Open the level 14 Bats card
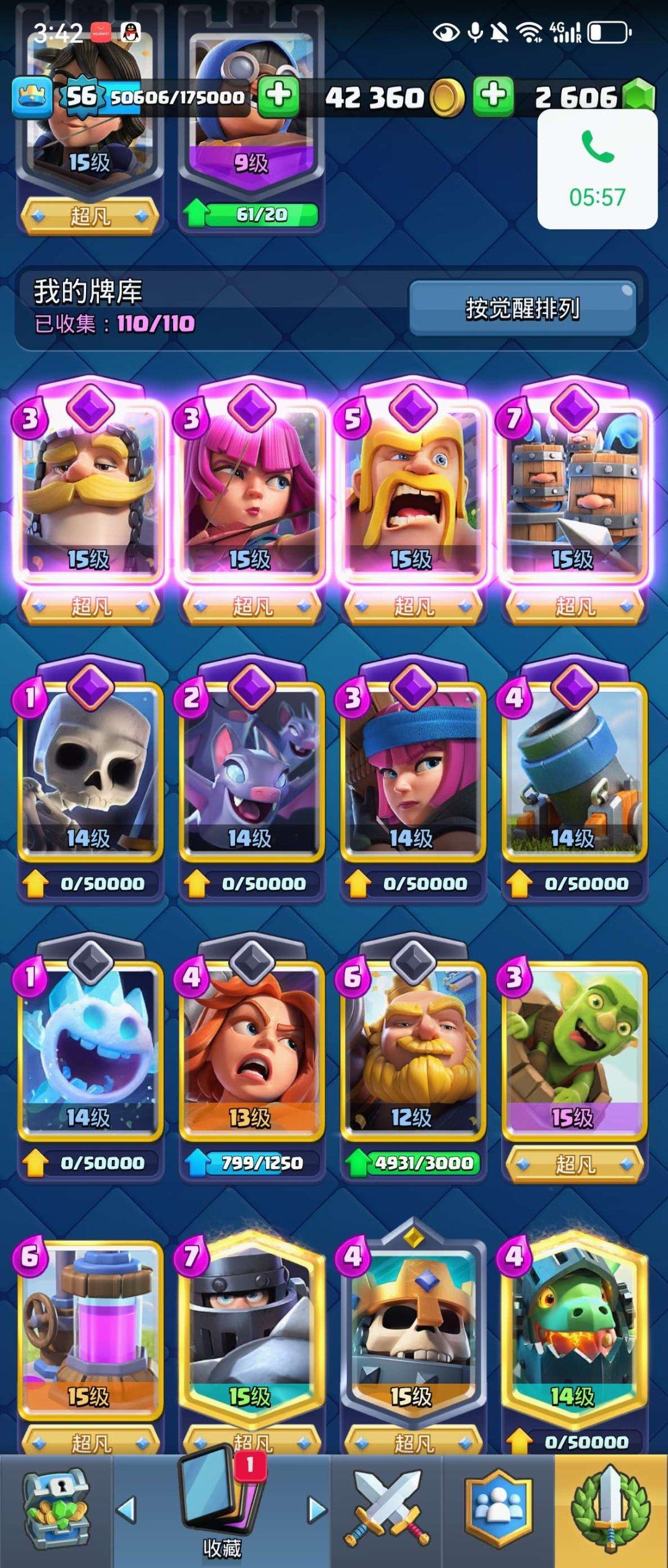668x1568 pixels. (x=250, y=770)
